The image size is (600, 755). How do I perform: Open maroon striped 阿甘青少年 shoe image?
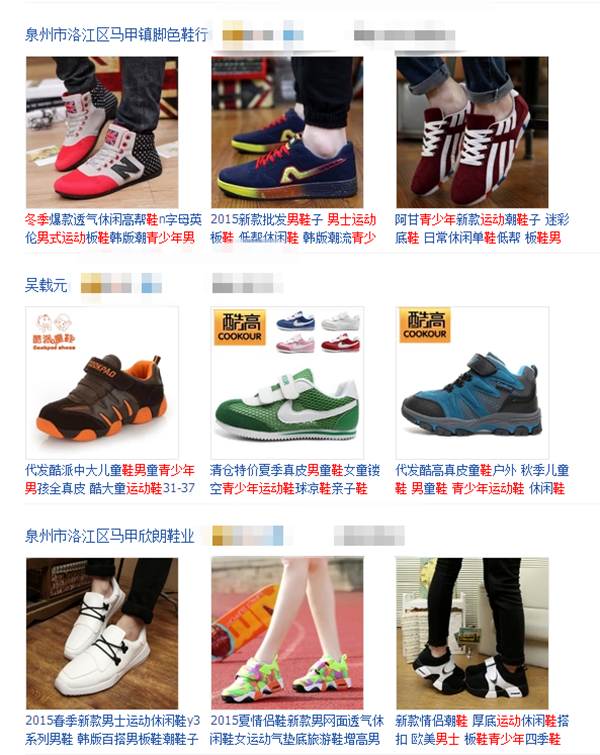click(x=472, y=131)
